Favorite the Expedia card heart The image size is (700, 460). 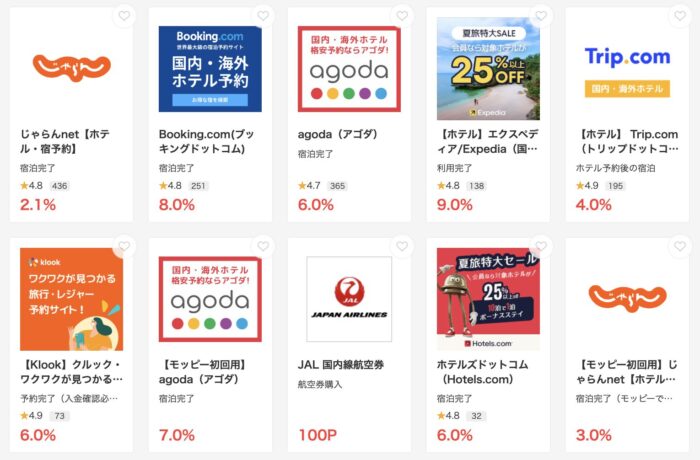coord(540,16)
